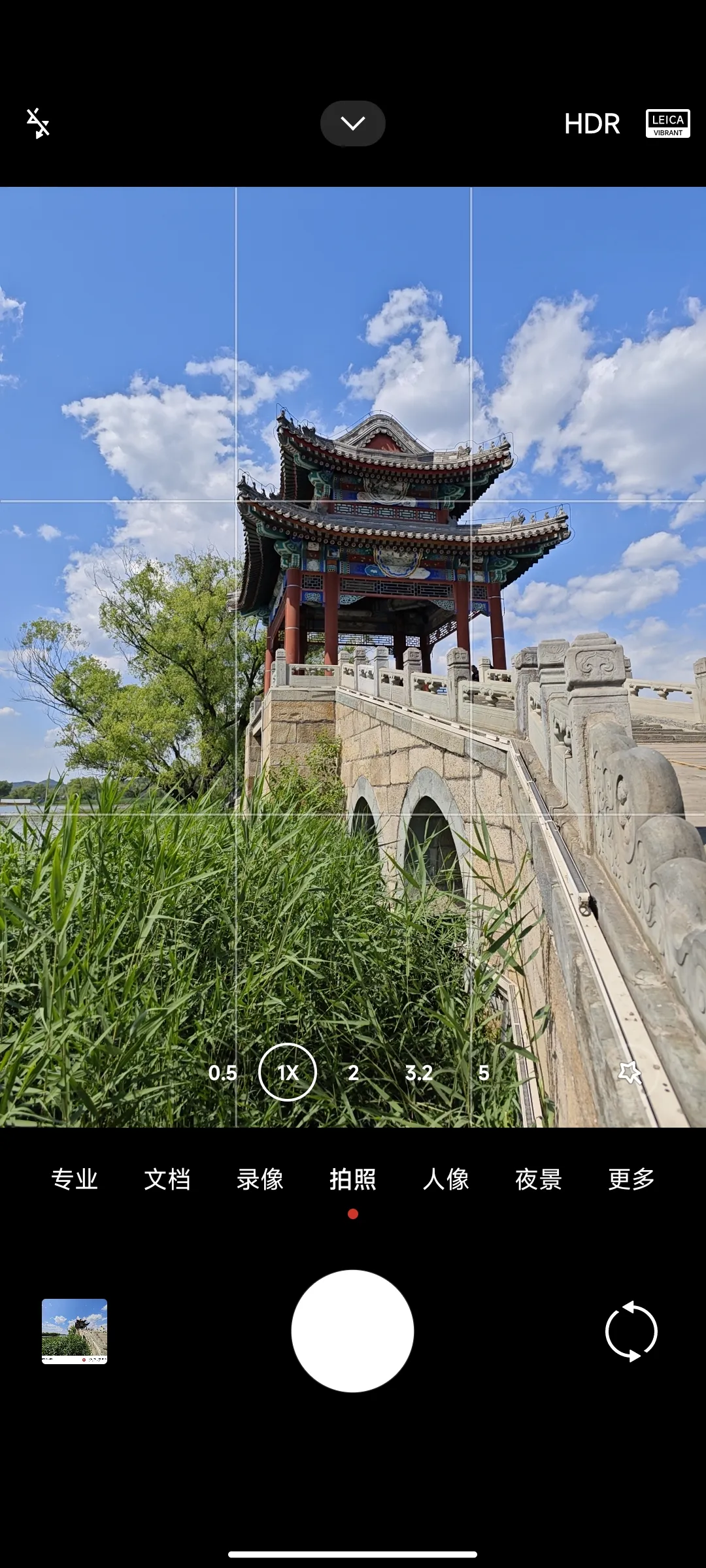Switch to 文档 document mode
This screenshot has width=706, height=1568.
point(167,1179)
